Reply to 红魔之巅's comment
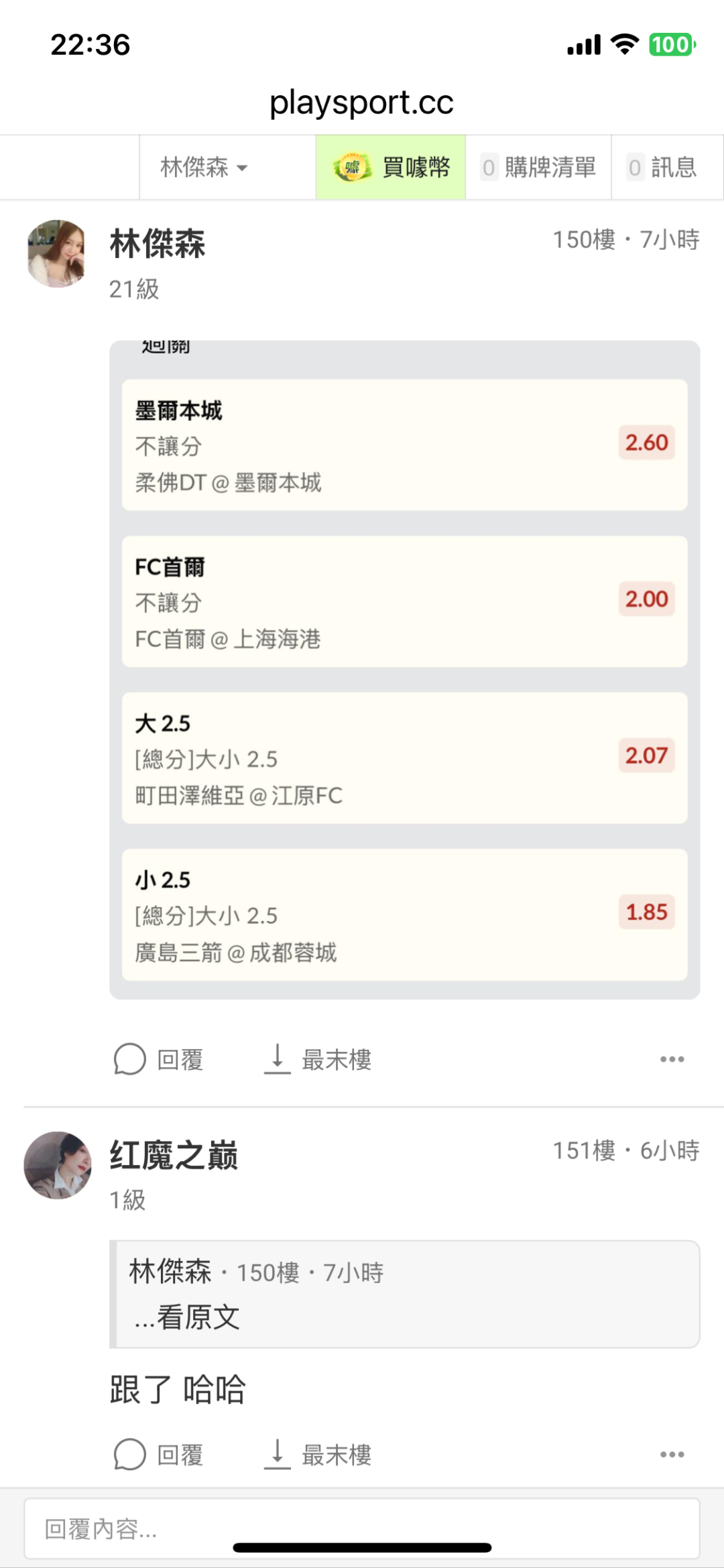This screenshot has height=1568, width=724. [x=159, y=1455]
